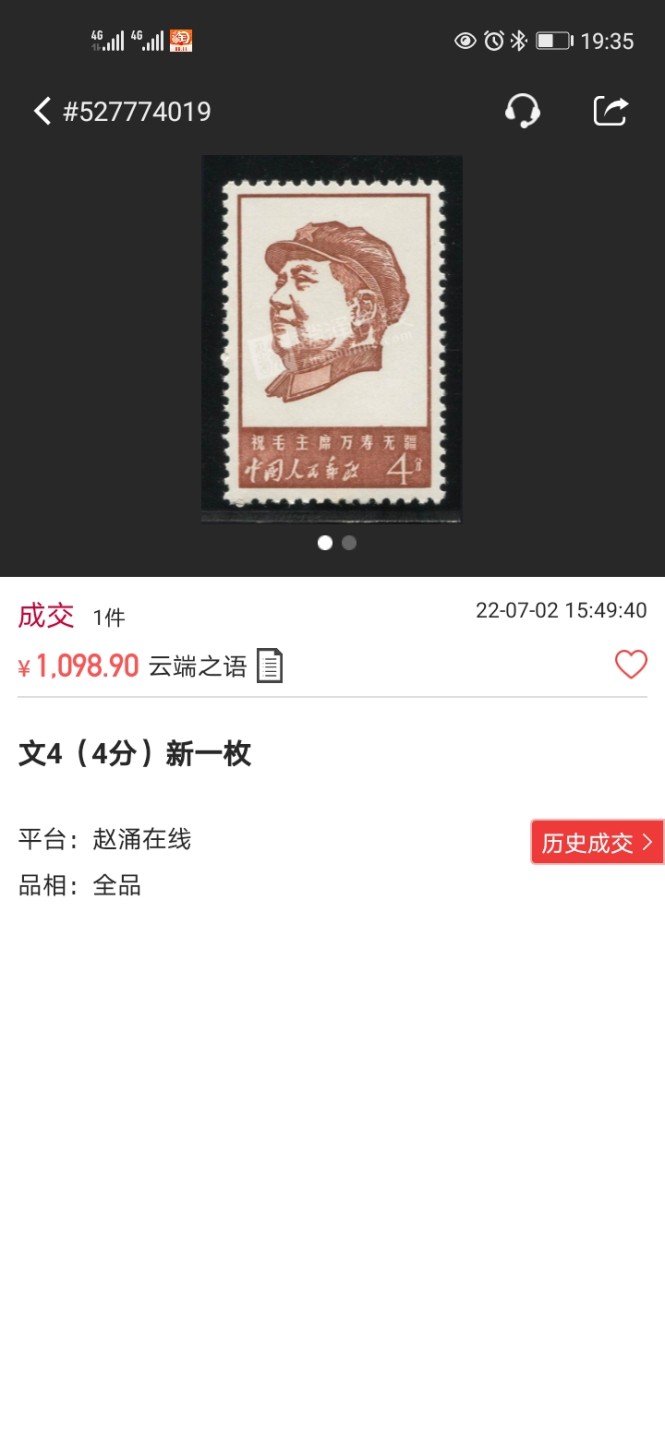Share this stamp listing
The image size is (665, 1440).
pyautogui.click(x=610, y=111)
